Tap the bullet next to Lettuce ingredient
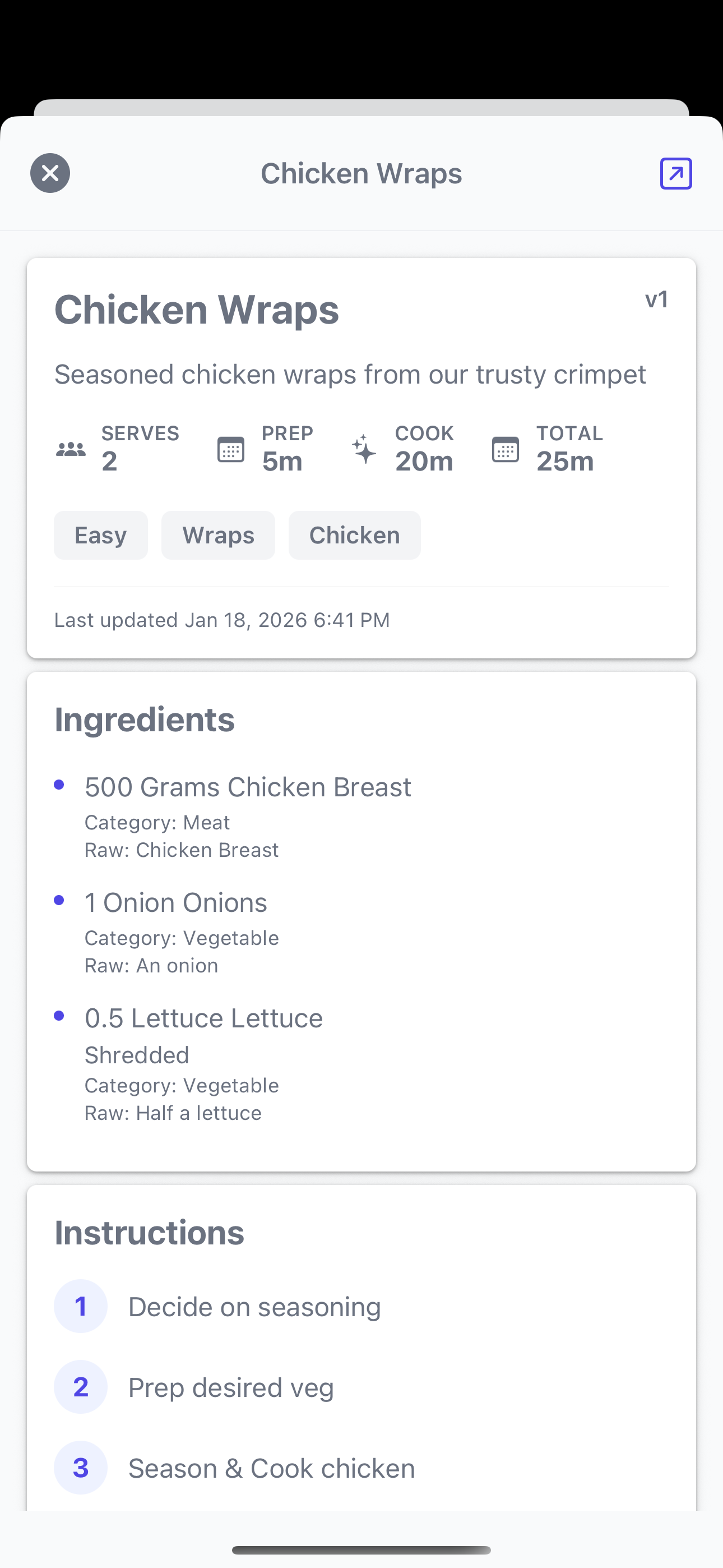723x1568 pixels. coord(59,1017)
